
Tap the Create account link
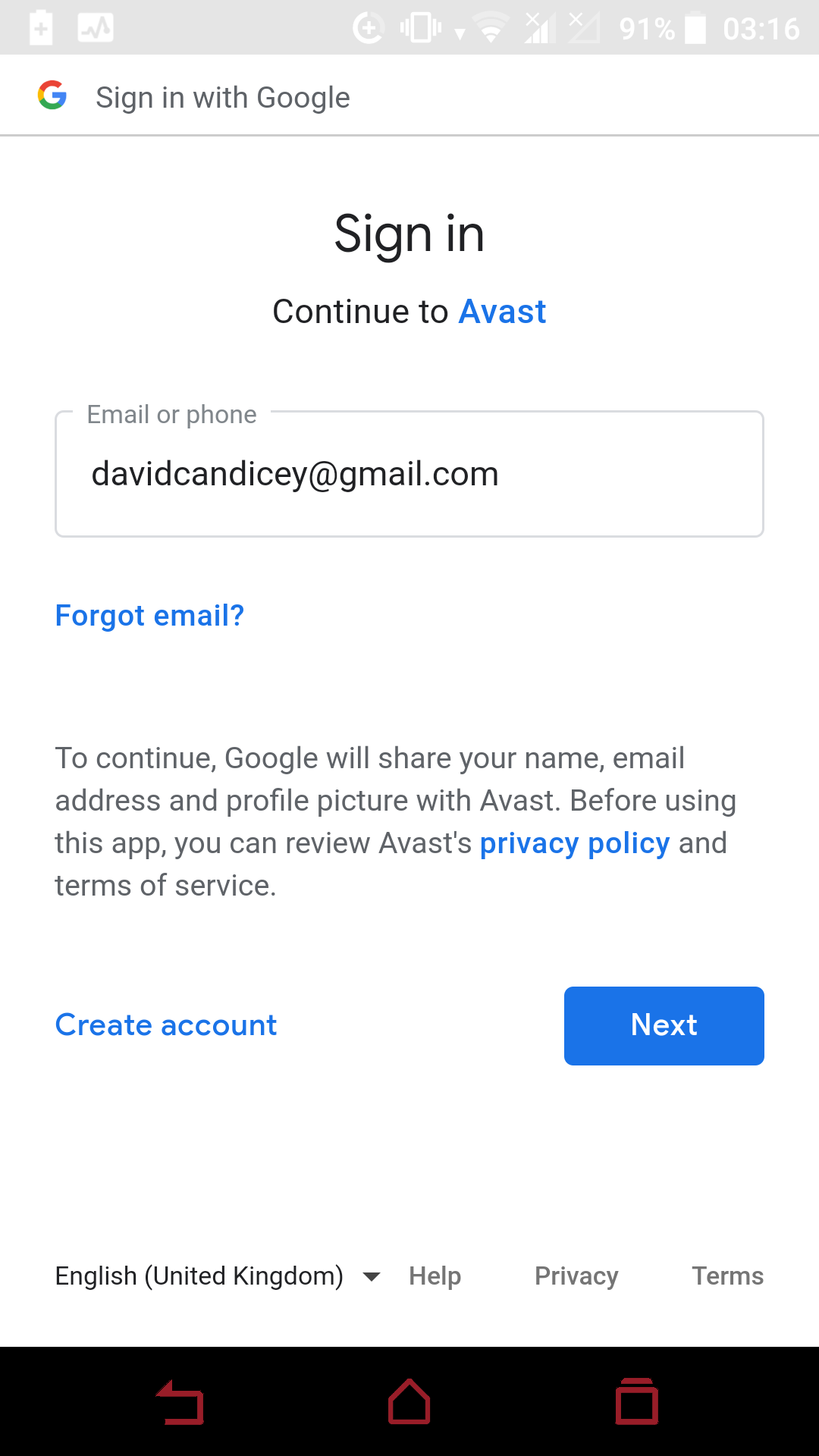click(x=166, y=1025)
